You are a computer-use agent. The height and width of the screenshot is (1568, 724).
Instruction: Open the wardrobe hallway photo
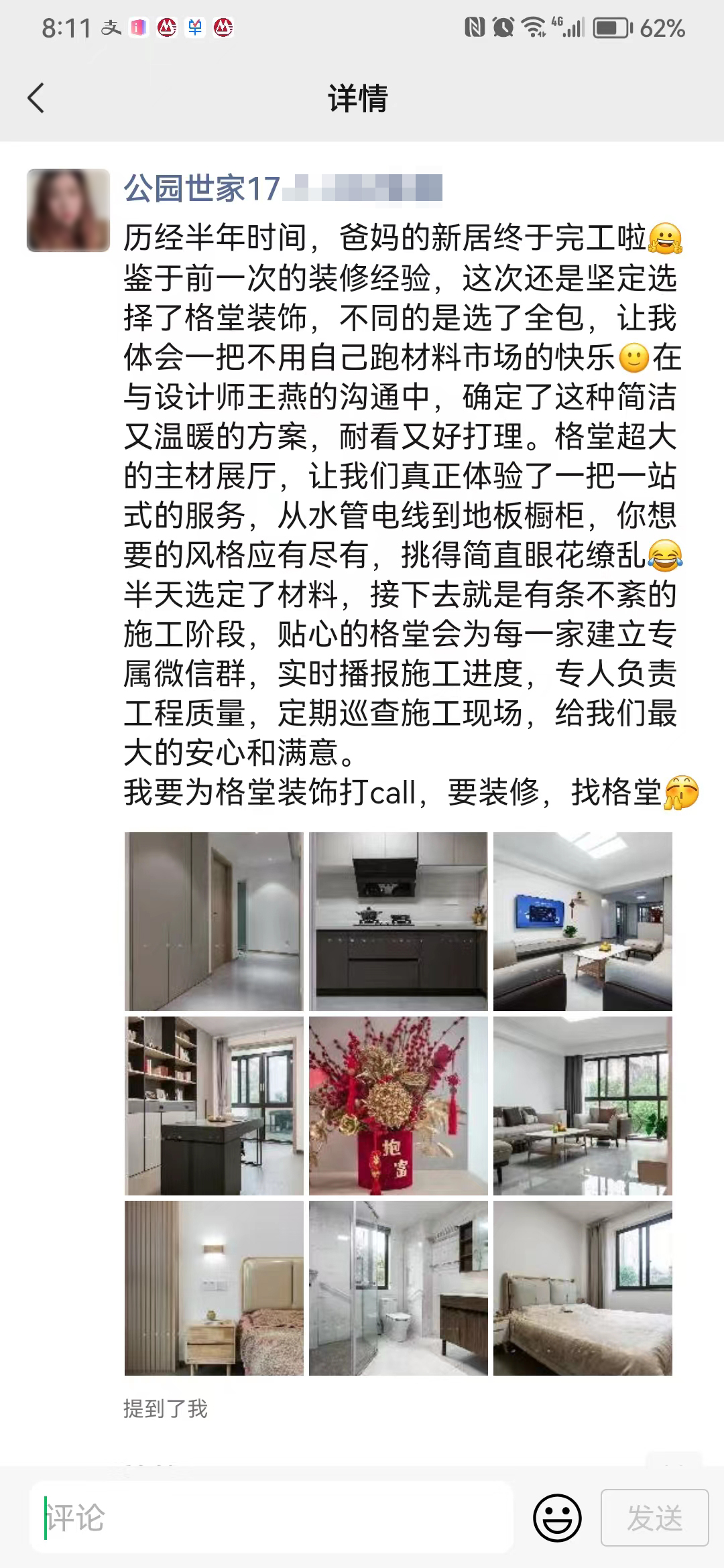tap(214, 921)
